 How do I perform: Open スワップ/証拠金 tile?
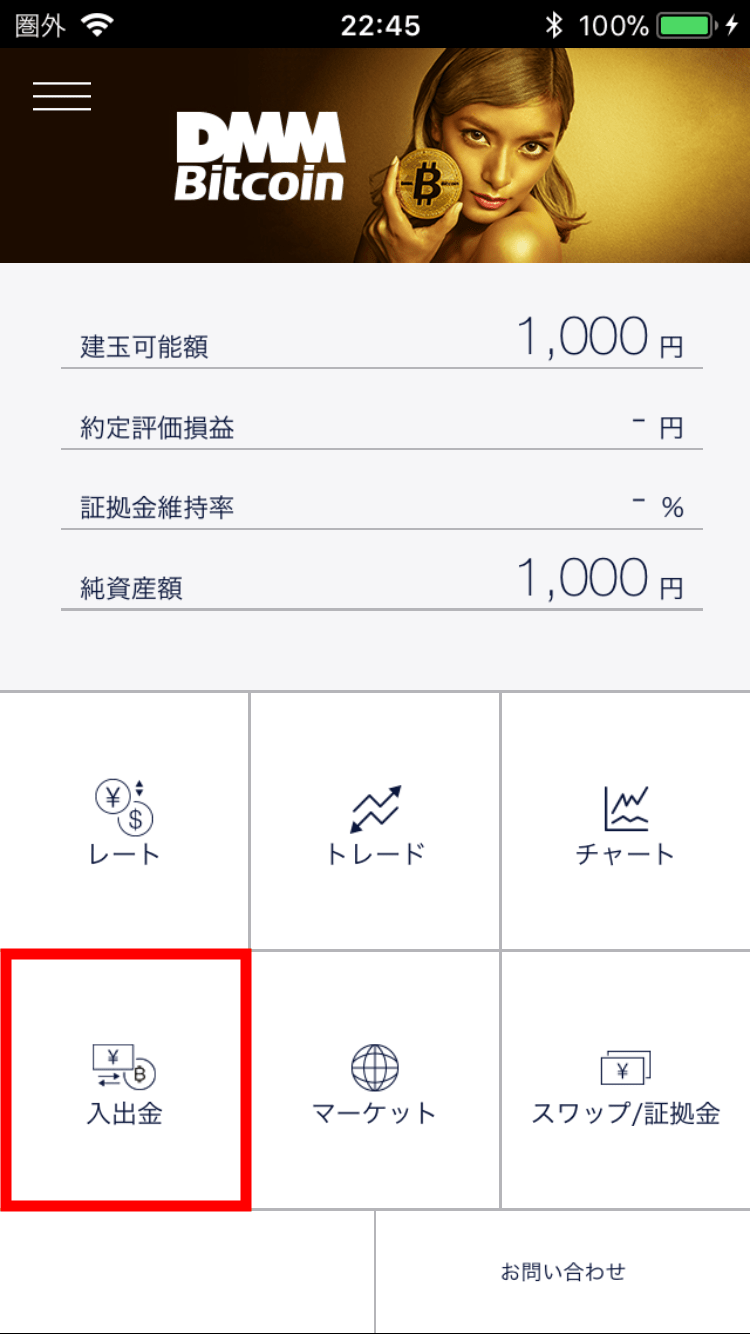point(626,1080)
